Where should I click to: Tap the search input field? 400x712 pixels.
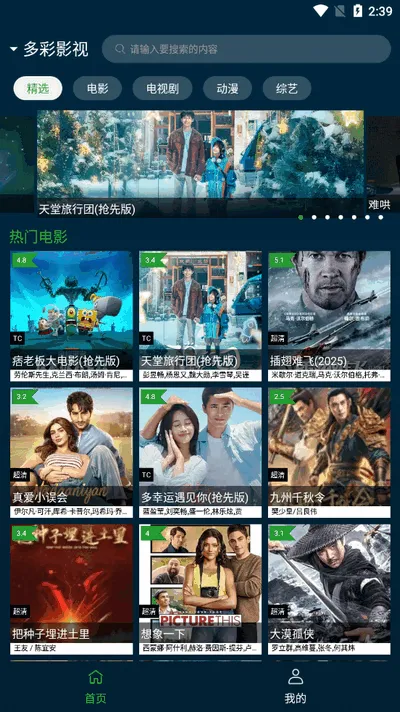pos(246,49)
